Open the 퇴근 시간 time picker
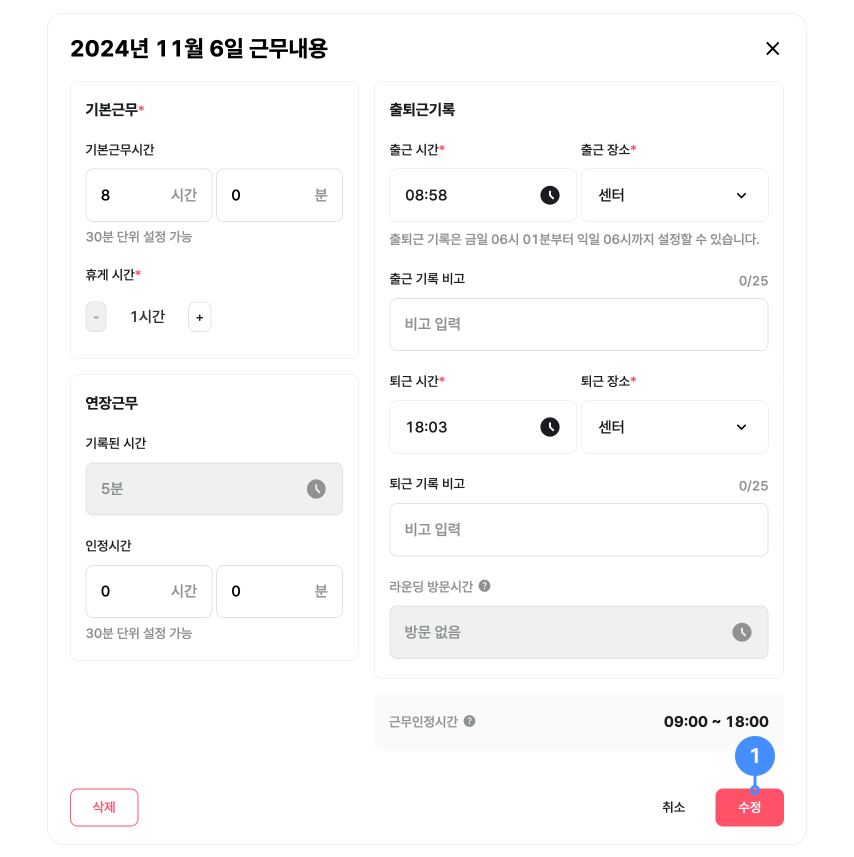This screenshot has height=857, width=854. [549, 427]
